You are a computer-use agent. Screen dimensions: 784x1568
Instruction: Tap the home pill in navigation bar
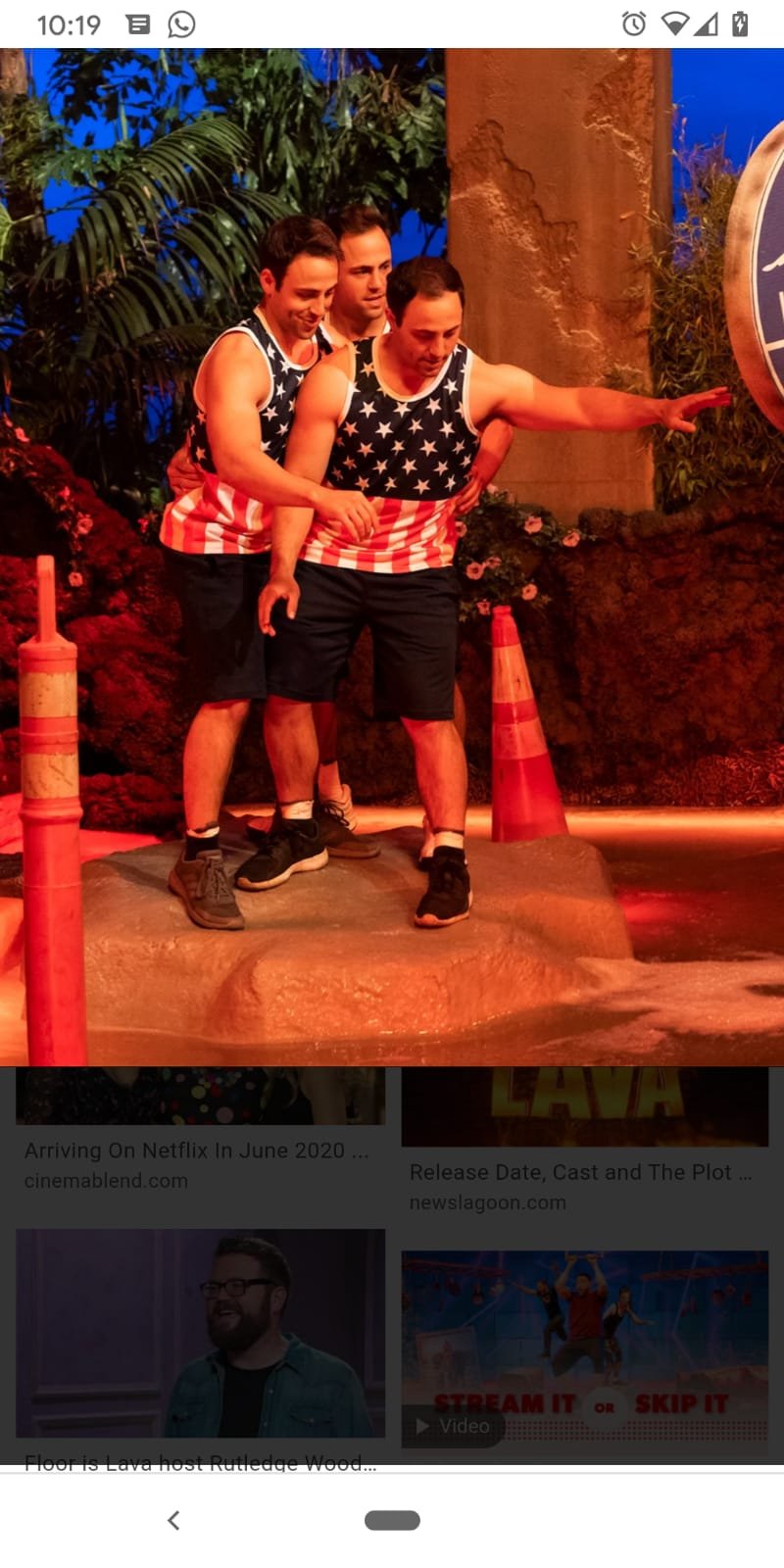pos(392,1520)
